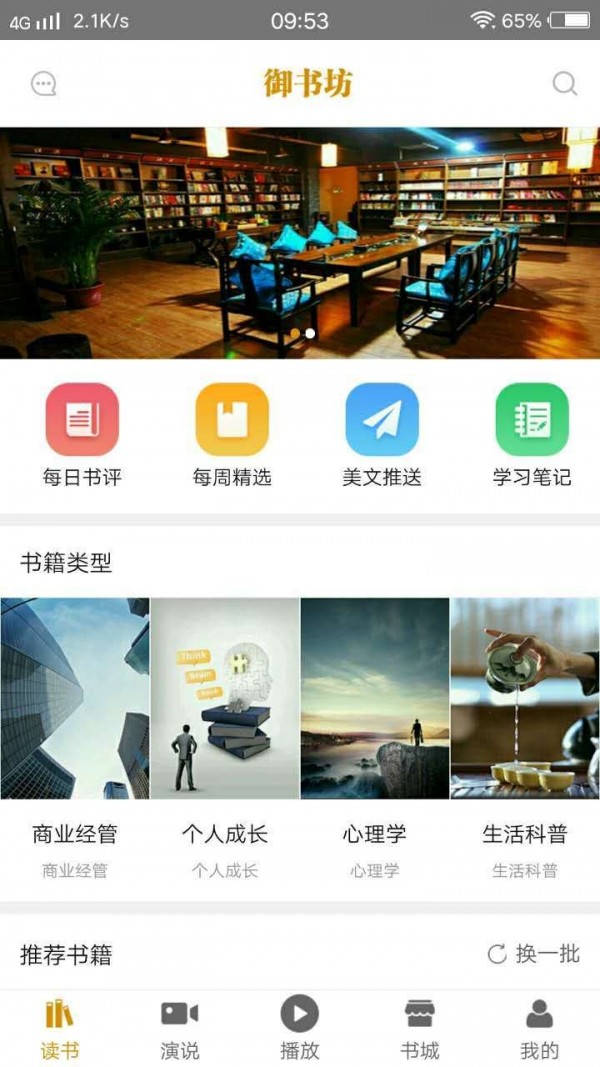This screenshot has width=600, height=1067.
Task: Switch to the 播放 tab
Action: (x=300, y=1028)
